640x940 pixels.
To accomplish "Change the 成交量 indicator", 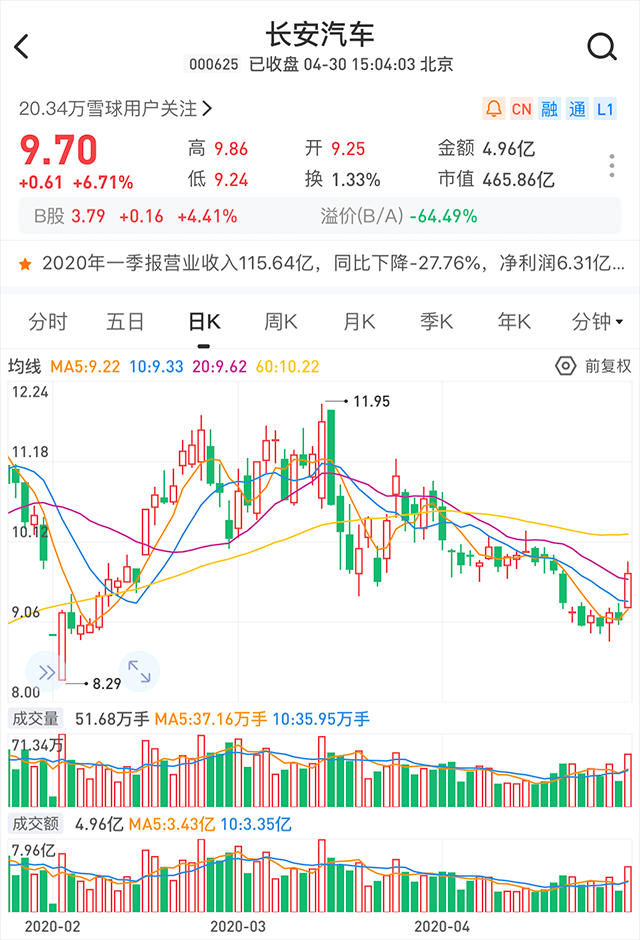I will coord(34,718).
